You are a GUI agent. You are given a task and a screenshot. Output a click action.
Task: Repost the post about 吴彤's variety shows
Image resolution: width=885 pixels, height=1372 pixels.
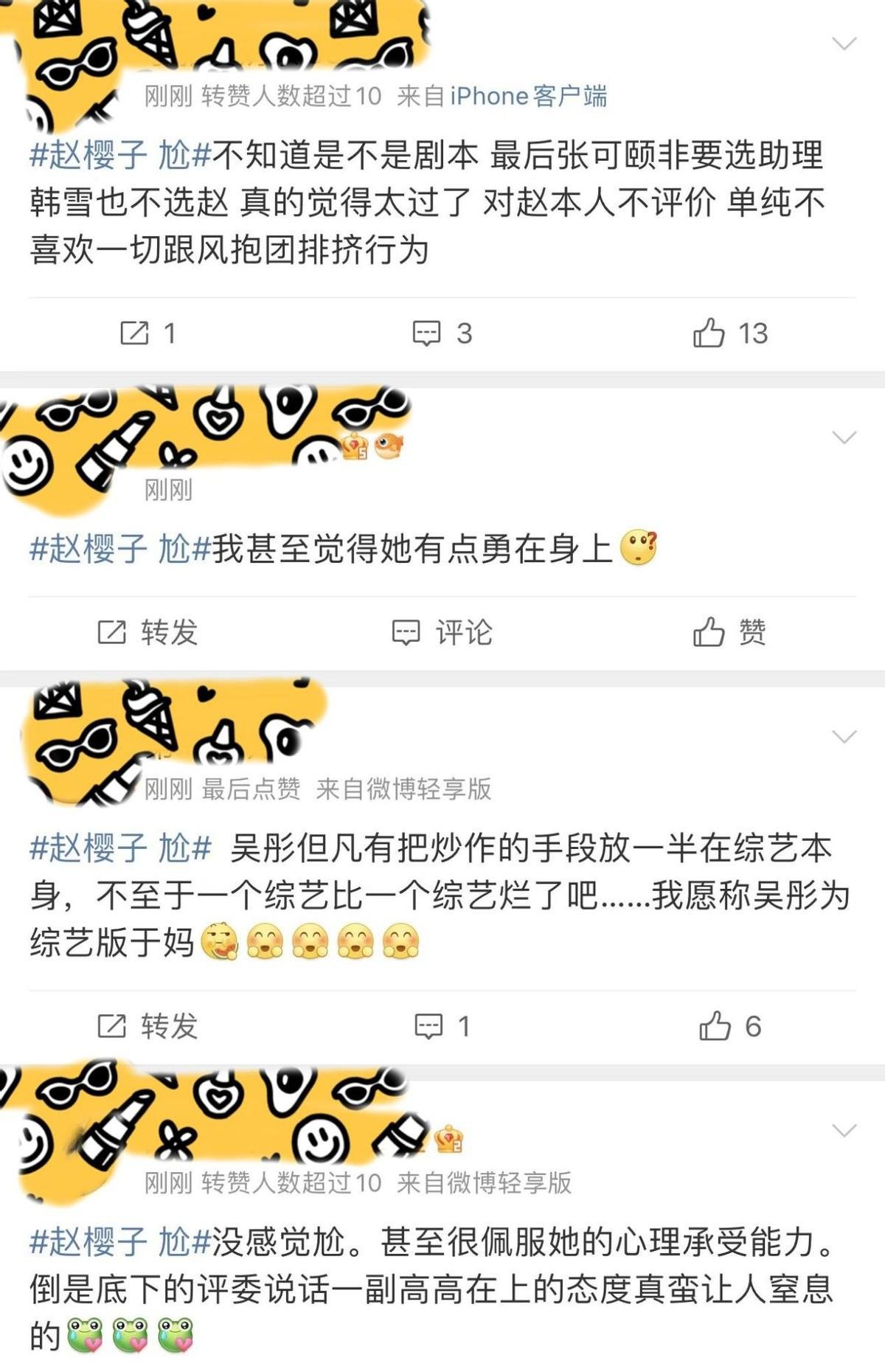148,1026
